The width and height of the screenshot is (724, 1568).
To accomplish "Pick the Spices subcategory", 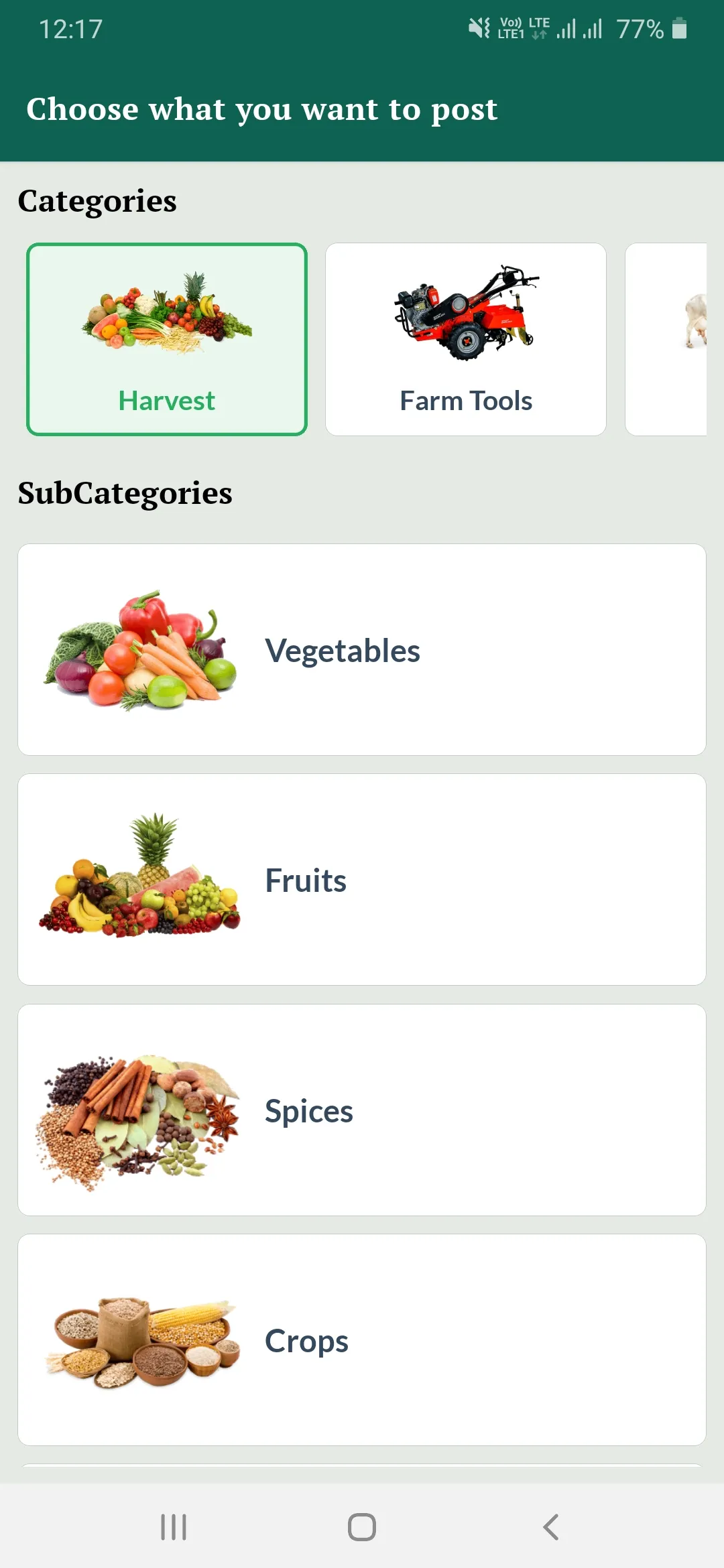I will click(362, 1110).
